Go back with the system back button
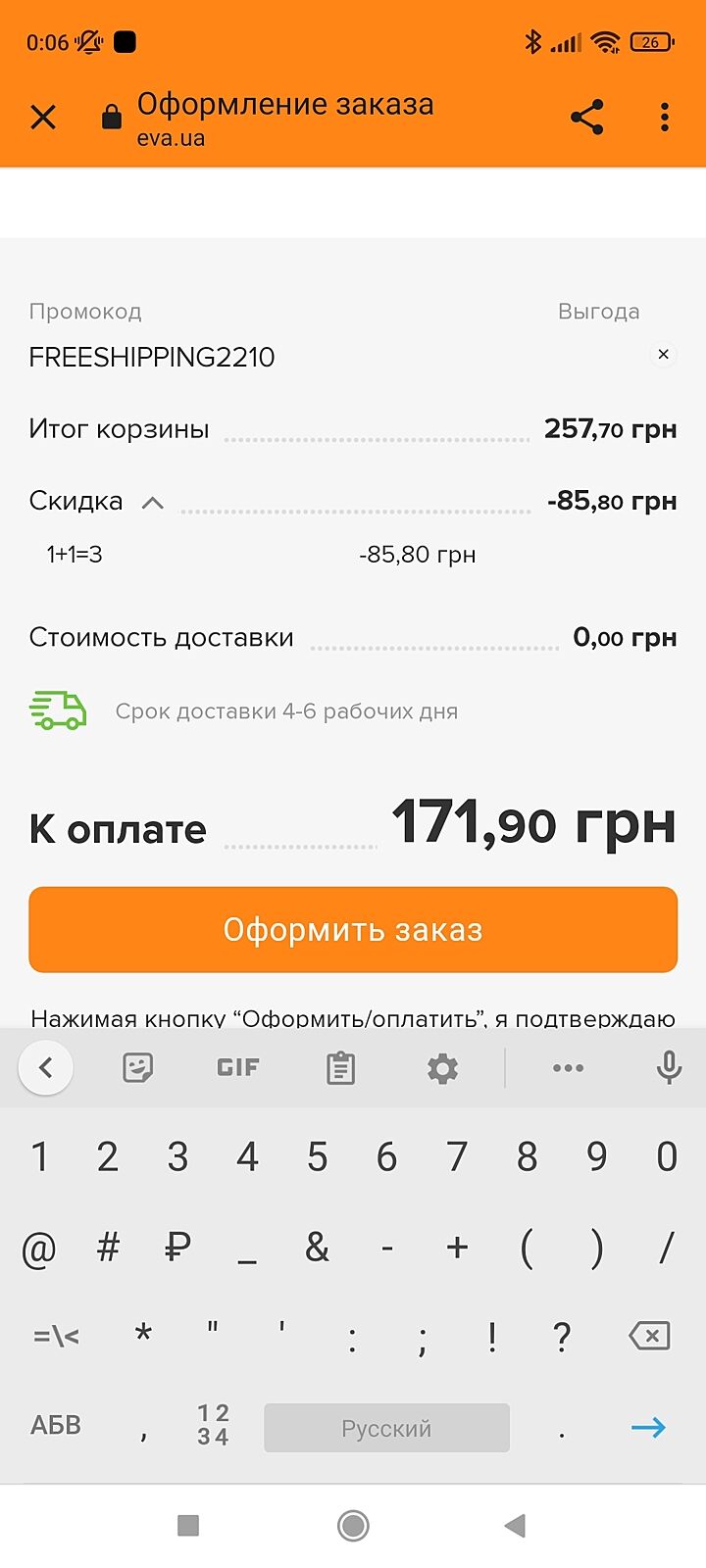Image resolution: width=706 pixels, height=1568 pixels. tap(515, 1525)
